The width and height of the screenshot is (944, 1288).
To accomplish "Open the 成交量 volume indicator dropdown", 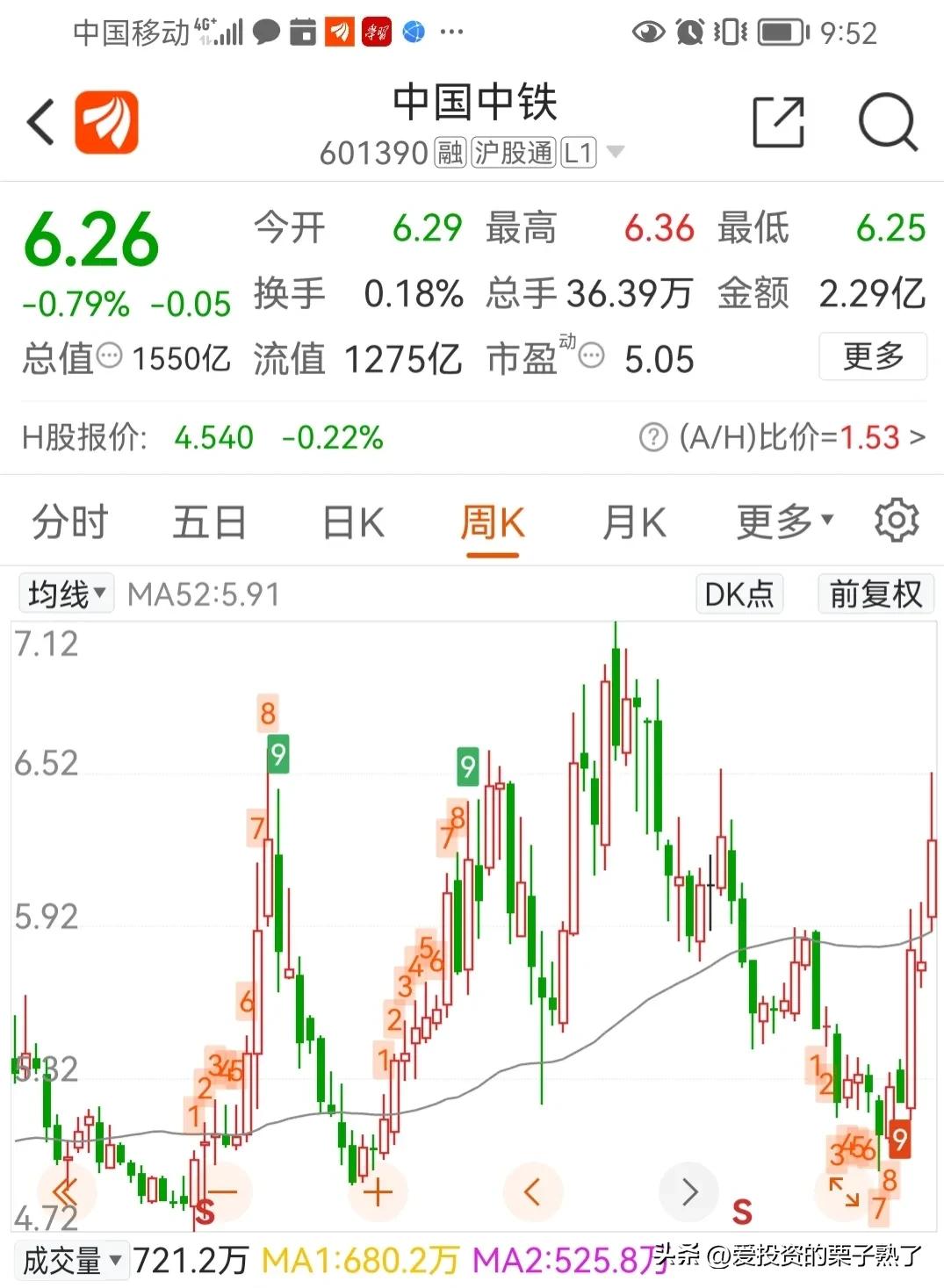I will click(68, 1258).
